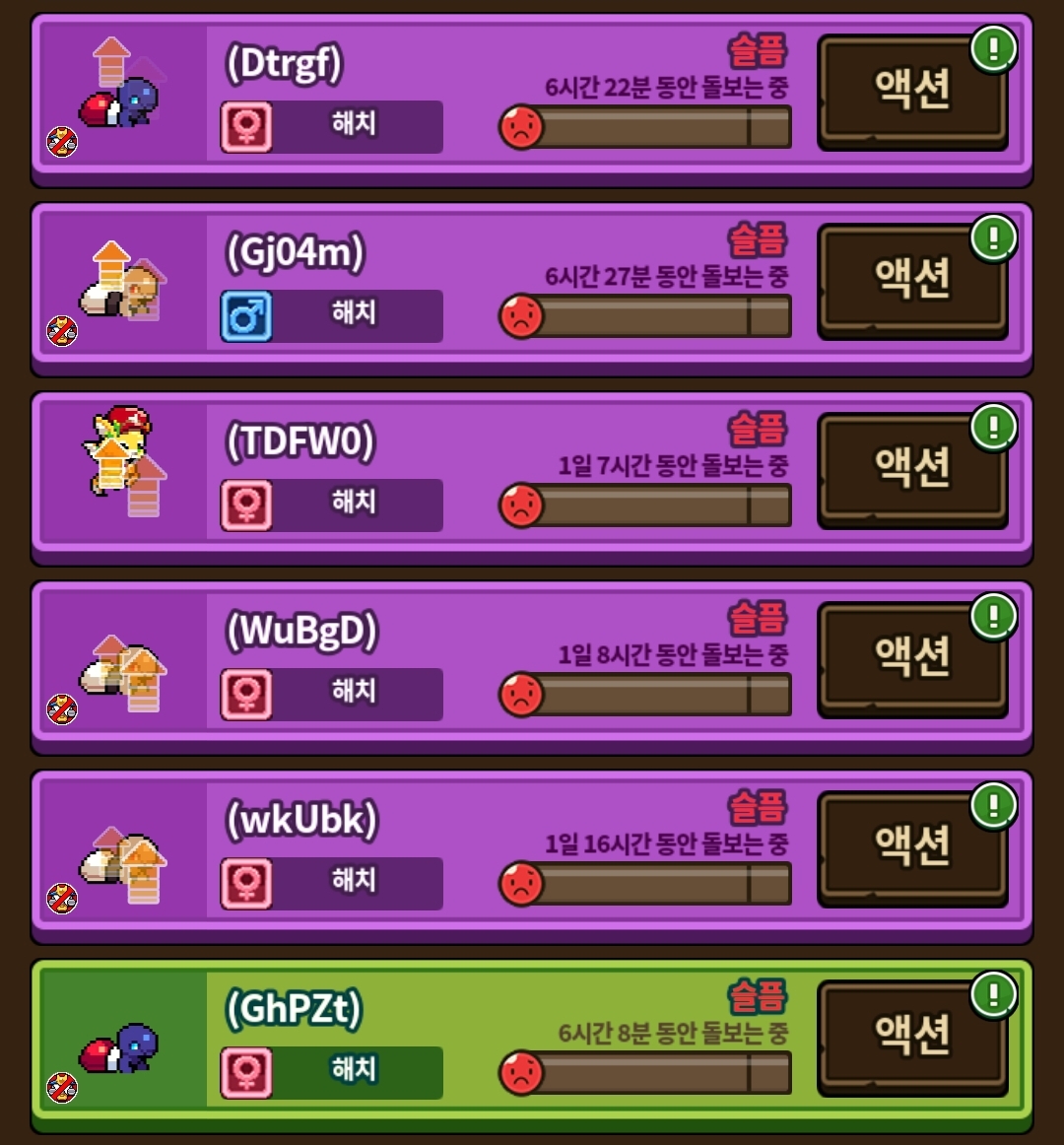The image size is (1064, 1145).
Task: Open 액션 for Gj04m
Action: [x=911, y=281]
